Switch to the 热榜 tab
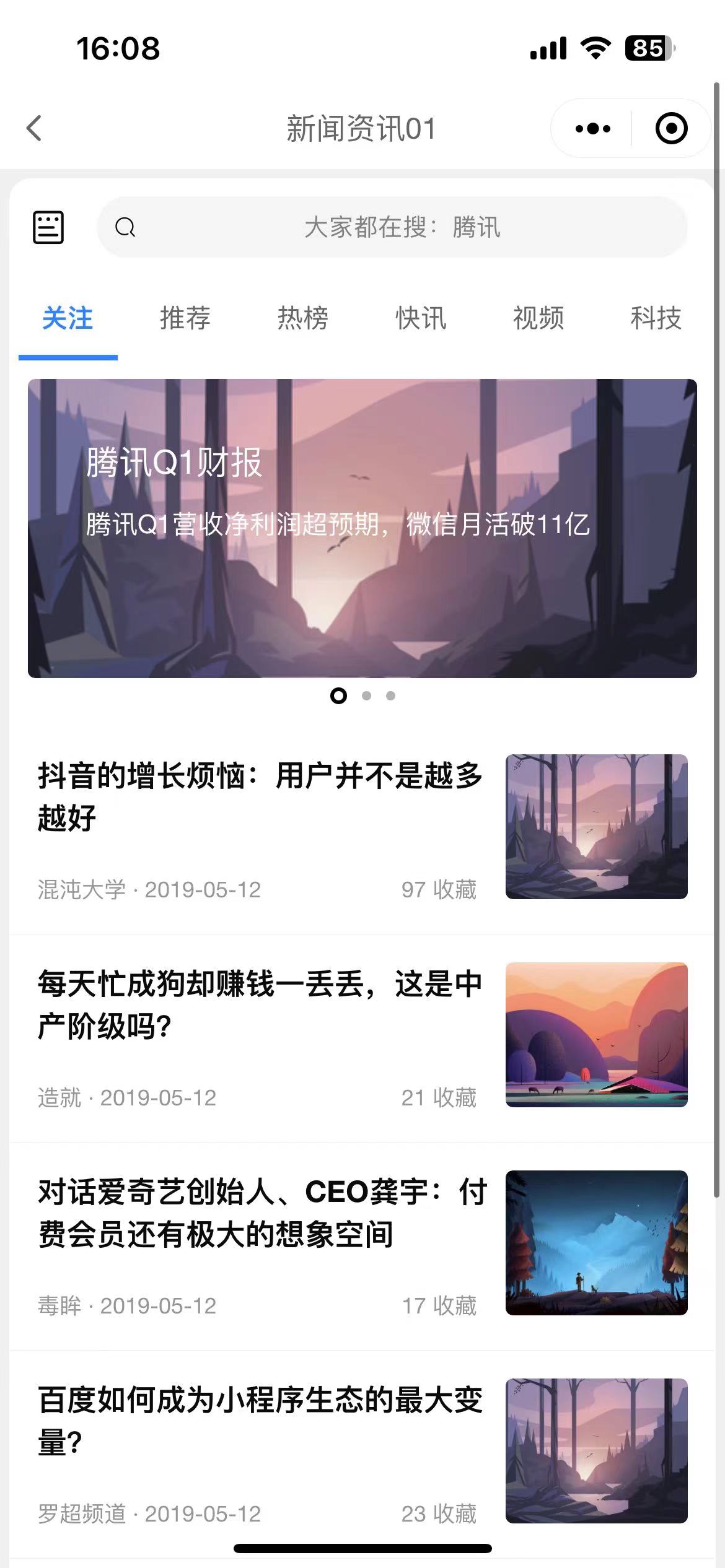 (x=302, y=318)
